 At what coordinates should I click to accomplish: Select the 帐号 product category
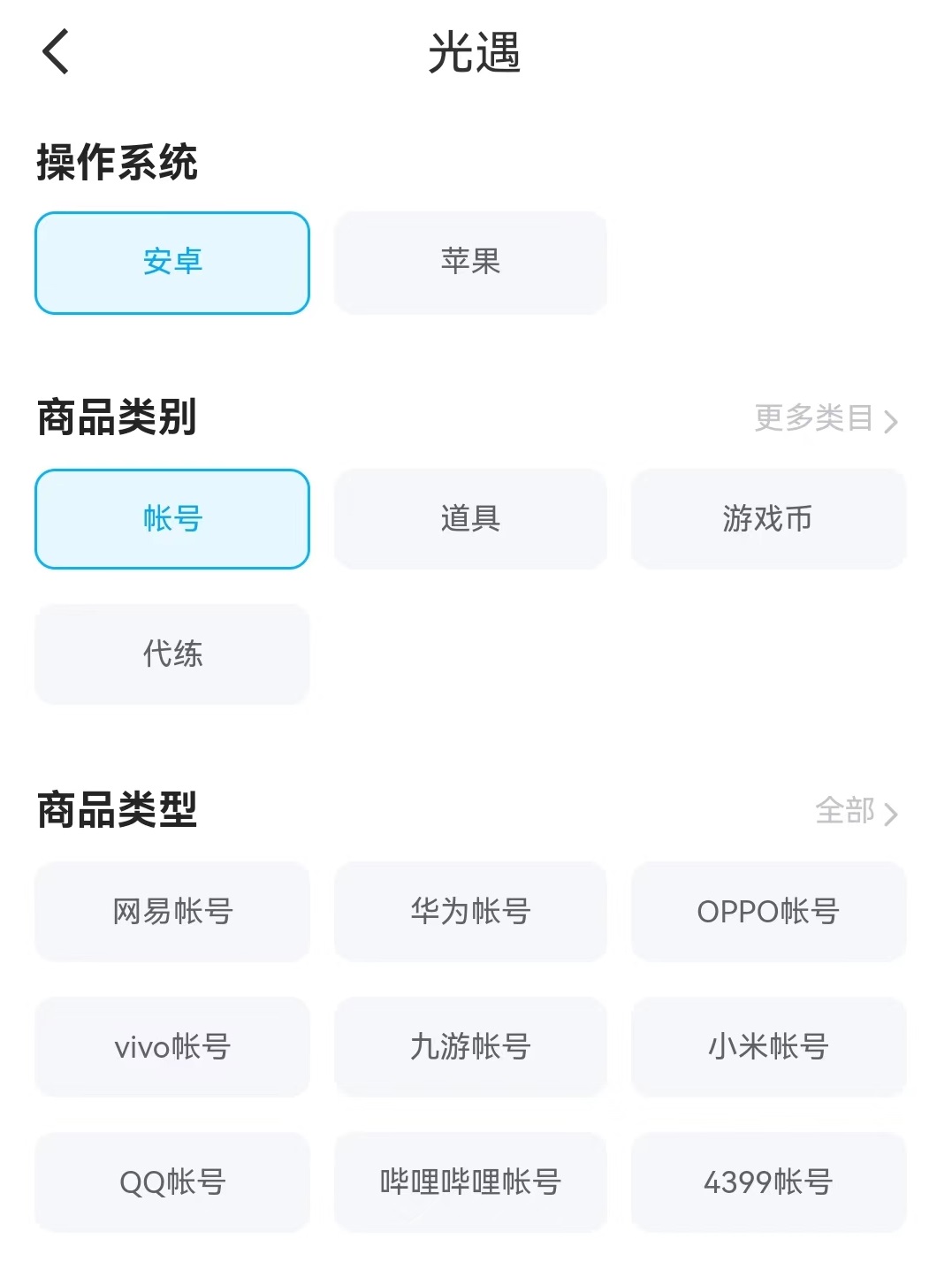point(172,519)
